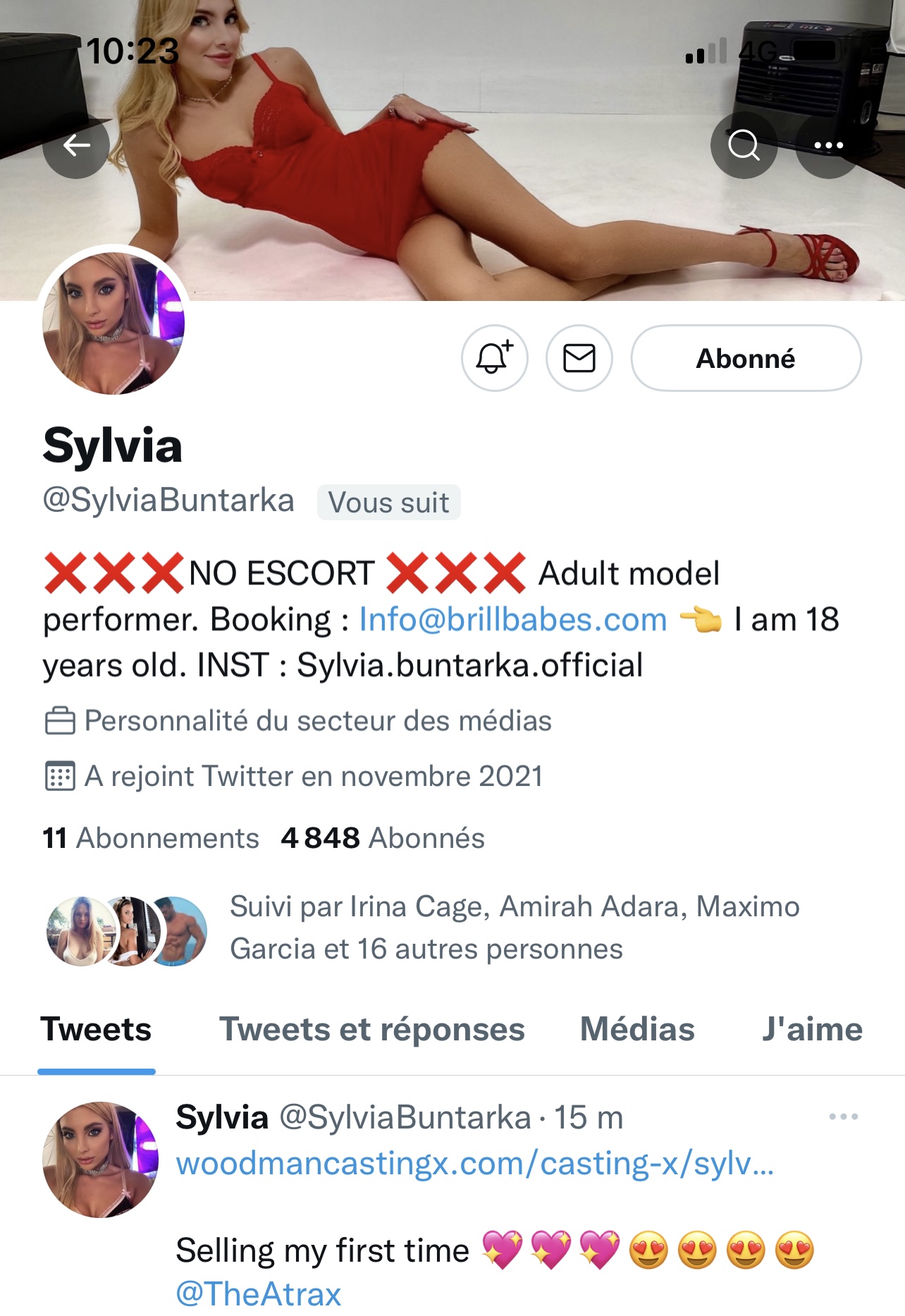Go back with the arrow button
Viewport: 905px width, 1316px height.
(76, 145)
